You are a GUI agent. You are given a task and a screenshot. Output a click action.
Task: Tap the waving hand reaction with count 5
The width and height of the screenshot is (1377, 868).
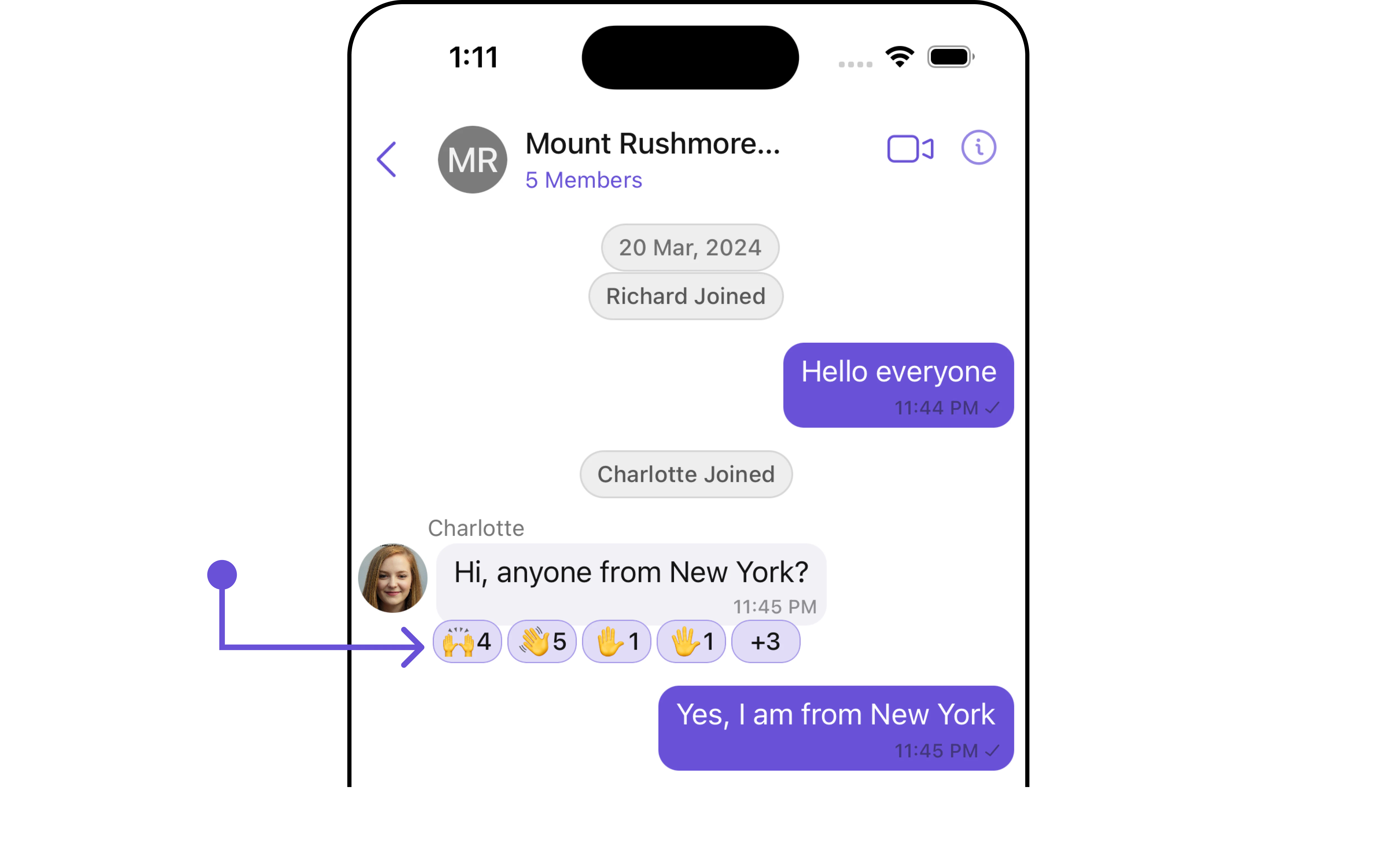(x=542, y=642)
